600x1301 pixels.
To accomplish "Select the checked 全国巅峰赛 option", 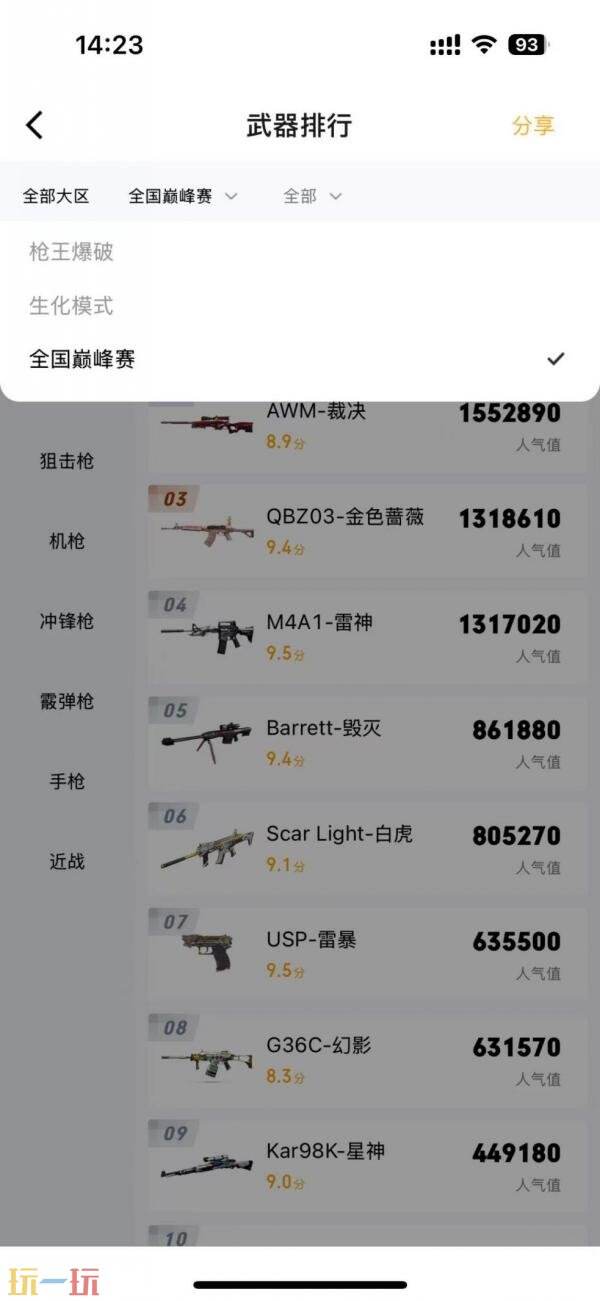I will tap(82, 359).
